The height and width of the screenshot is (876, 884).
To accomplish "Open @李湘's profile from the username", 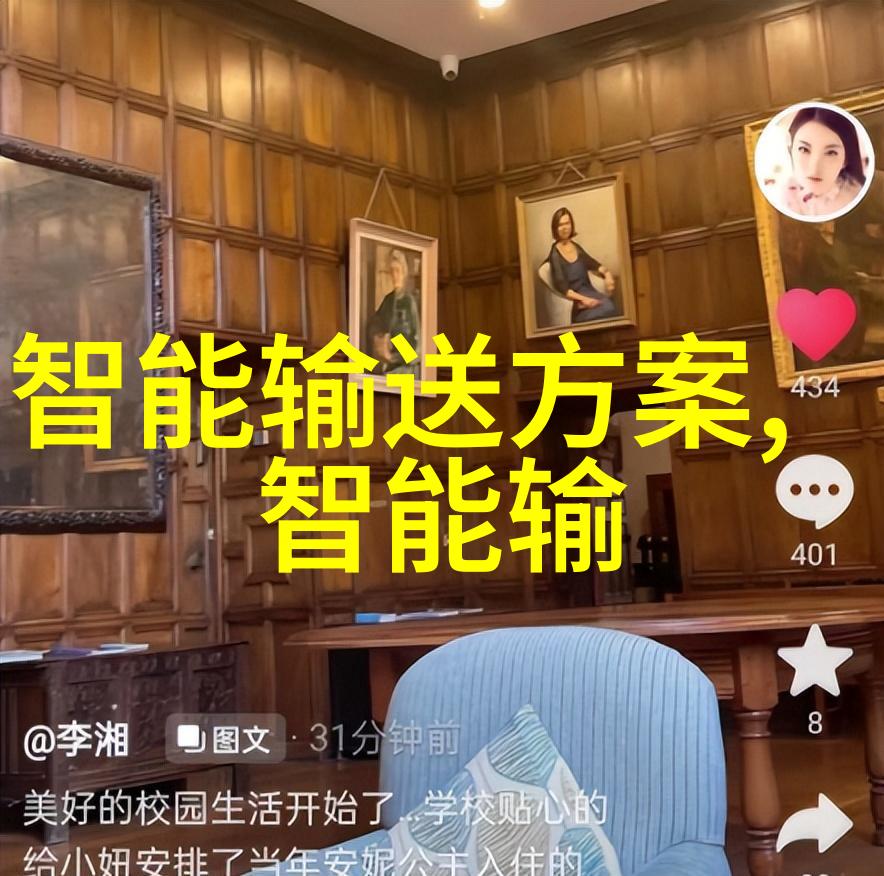I will click(76, 741).
